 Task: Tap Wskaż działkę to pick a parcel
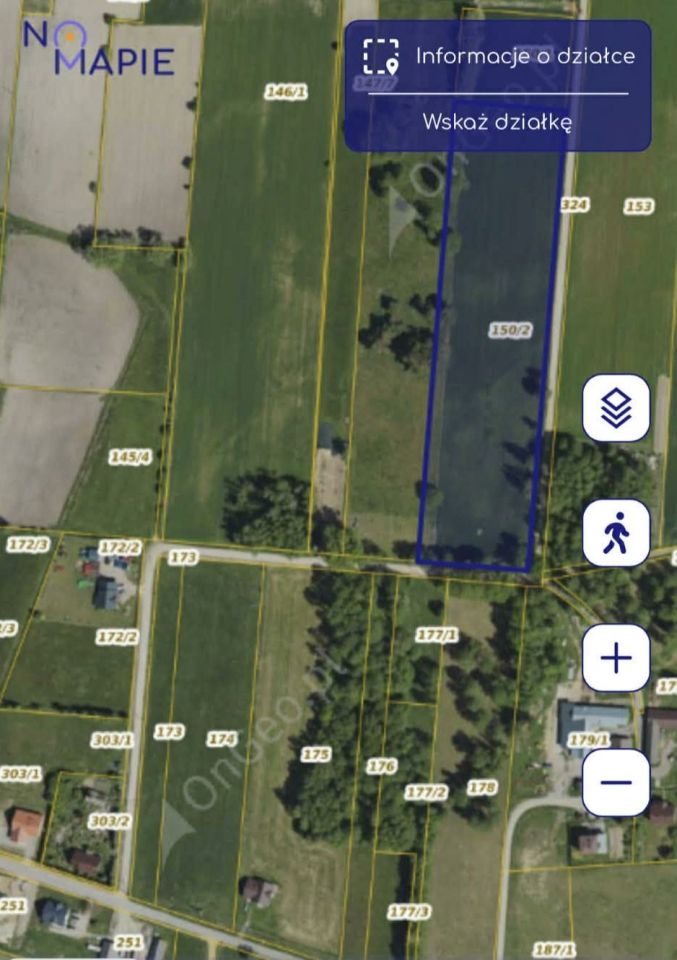[x=497, y=122]
